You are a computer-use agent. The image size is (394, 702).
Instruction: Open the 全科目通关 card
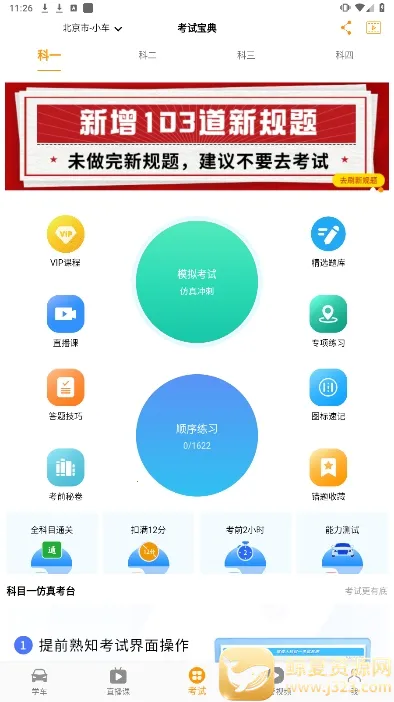coord(51,544)
